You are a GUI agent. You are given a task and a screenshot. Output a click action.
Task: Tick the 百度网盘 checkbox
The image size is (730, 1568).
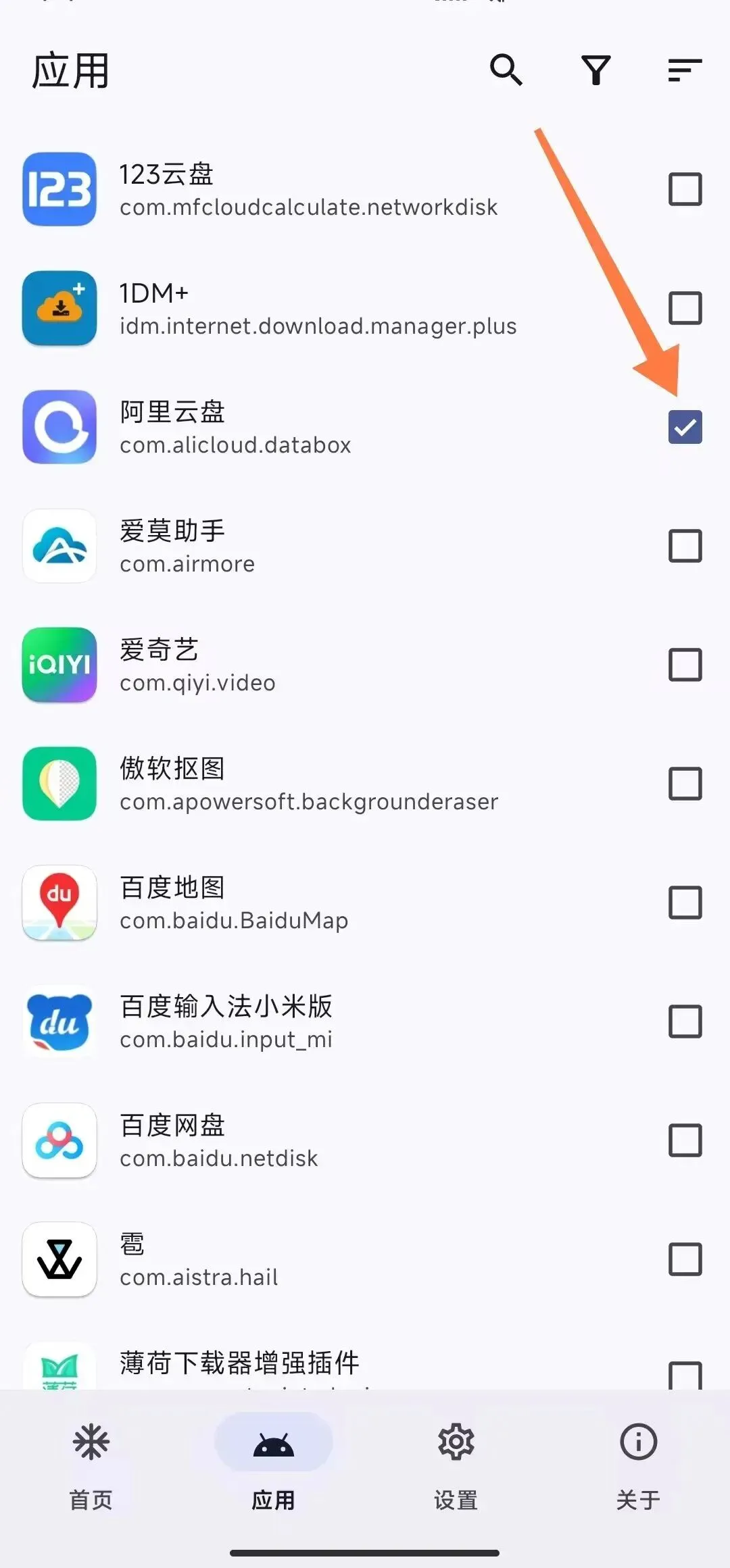click(x=685, y=1140)
